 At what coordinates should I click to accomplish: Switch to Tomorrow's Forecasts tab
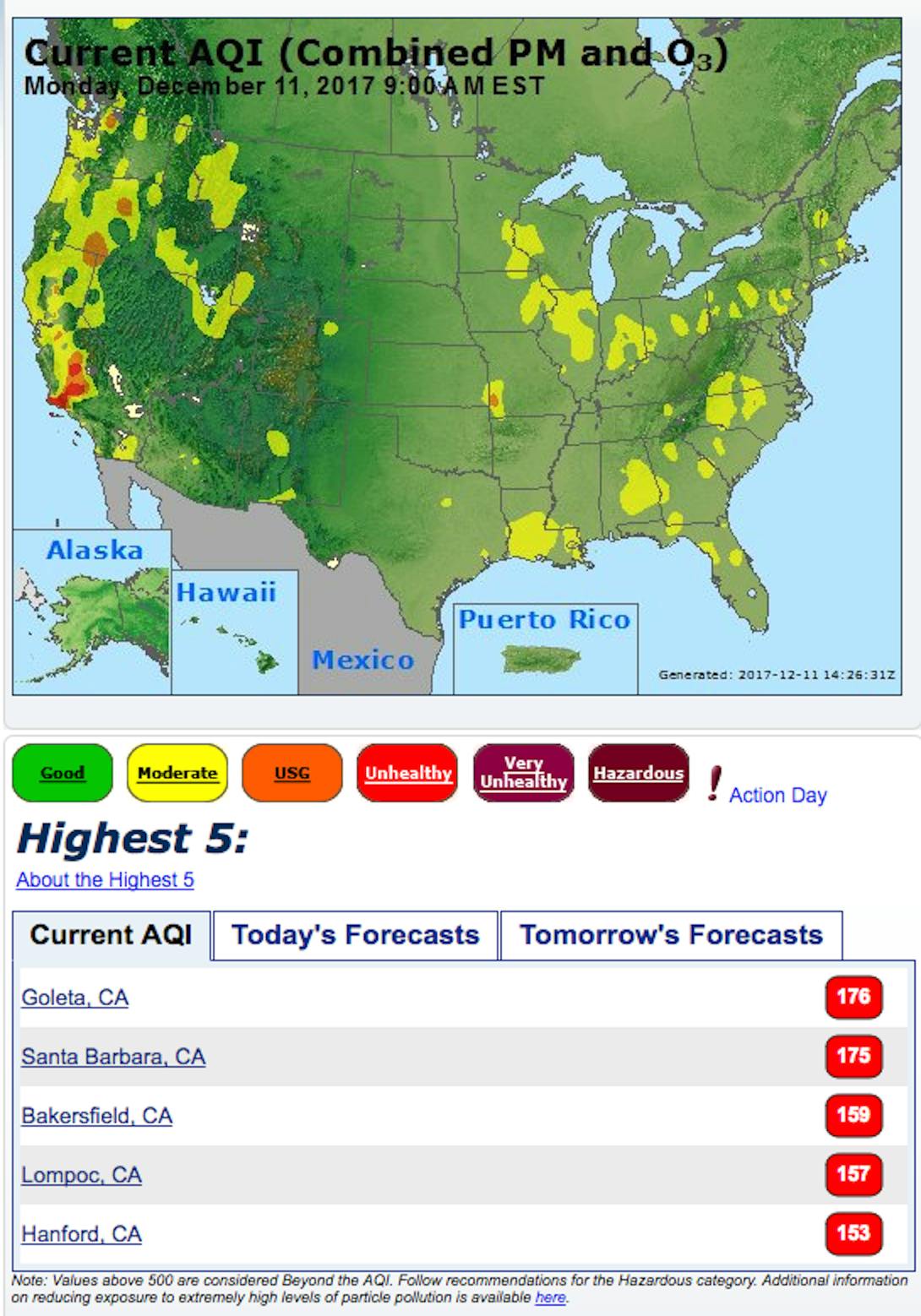671,935
